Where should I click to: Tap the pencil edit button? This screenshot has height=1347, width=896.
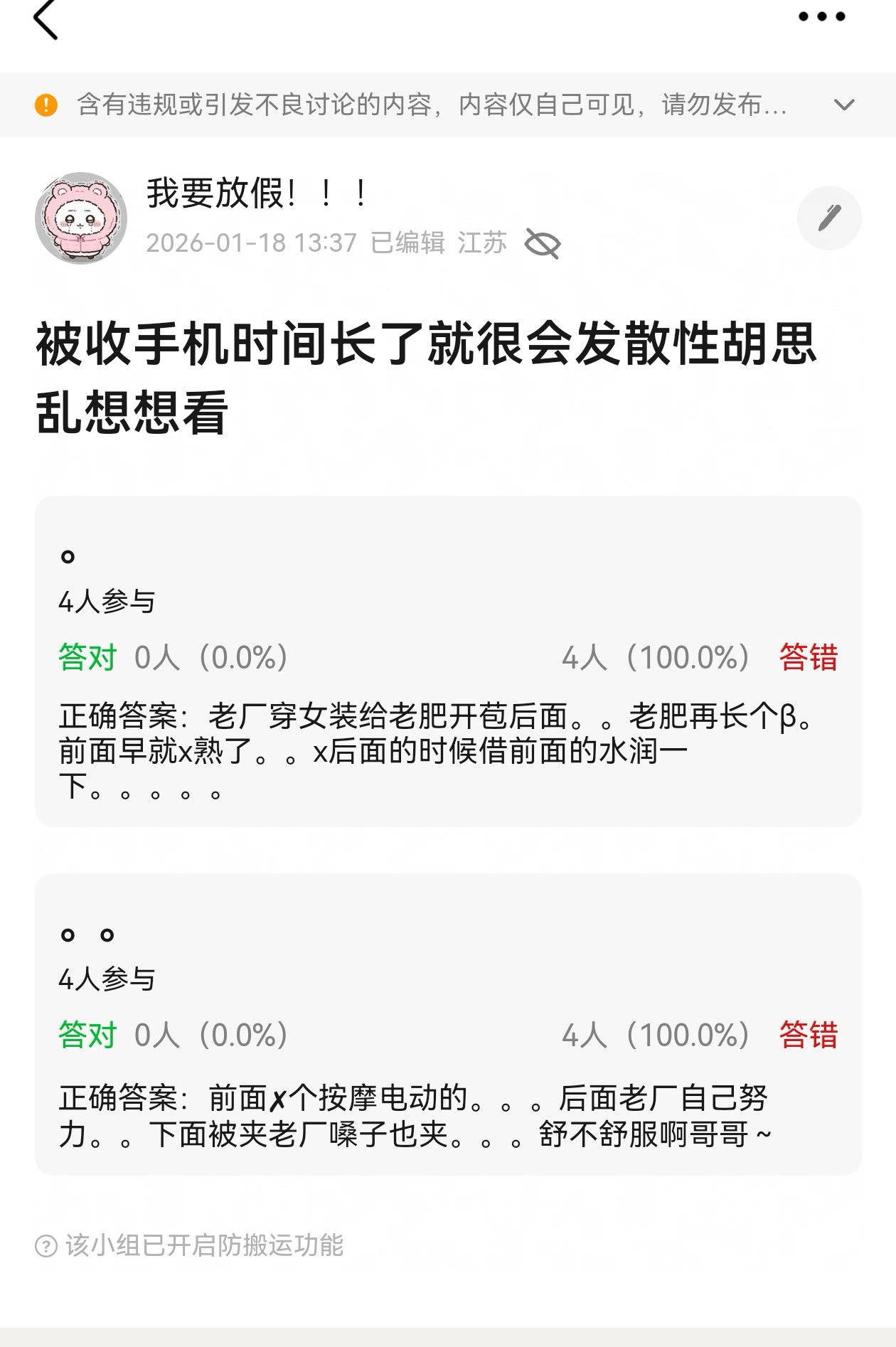[829, 218]
